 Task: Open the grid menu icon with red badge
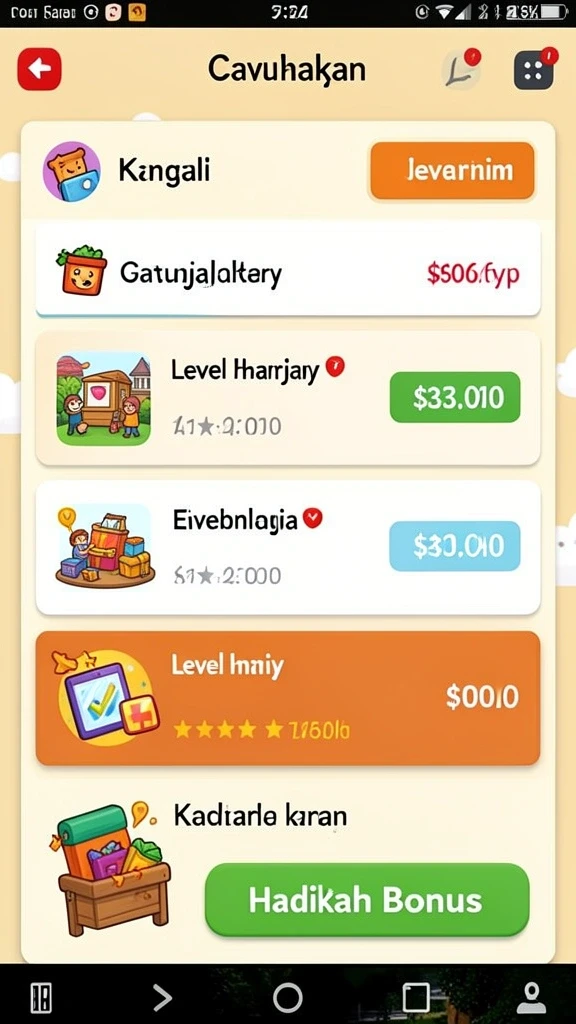click(534, 69)
